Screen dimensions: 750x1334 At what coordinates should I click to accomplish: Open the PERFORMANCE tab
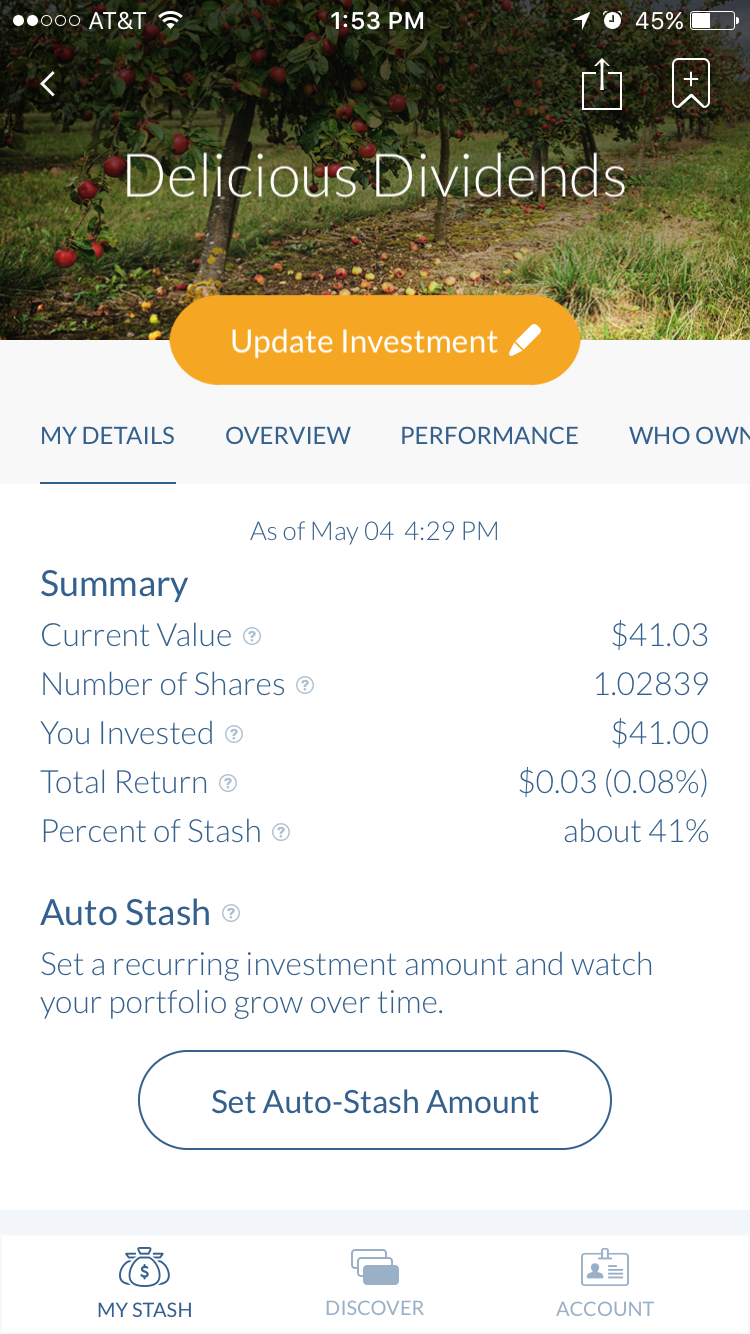coord(489,435)
